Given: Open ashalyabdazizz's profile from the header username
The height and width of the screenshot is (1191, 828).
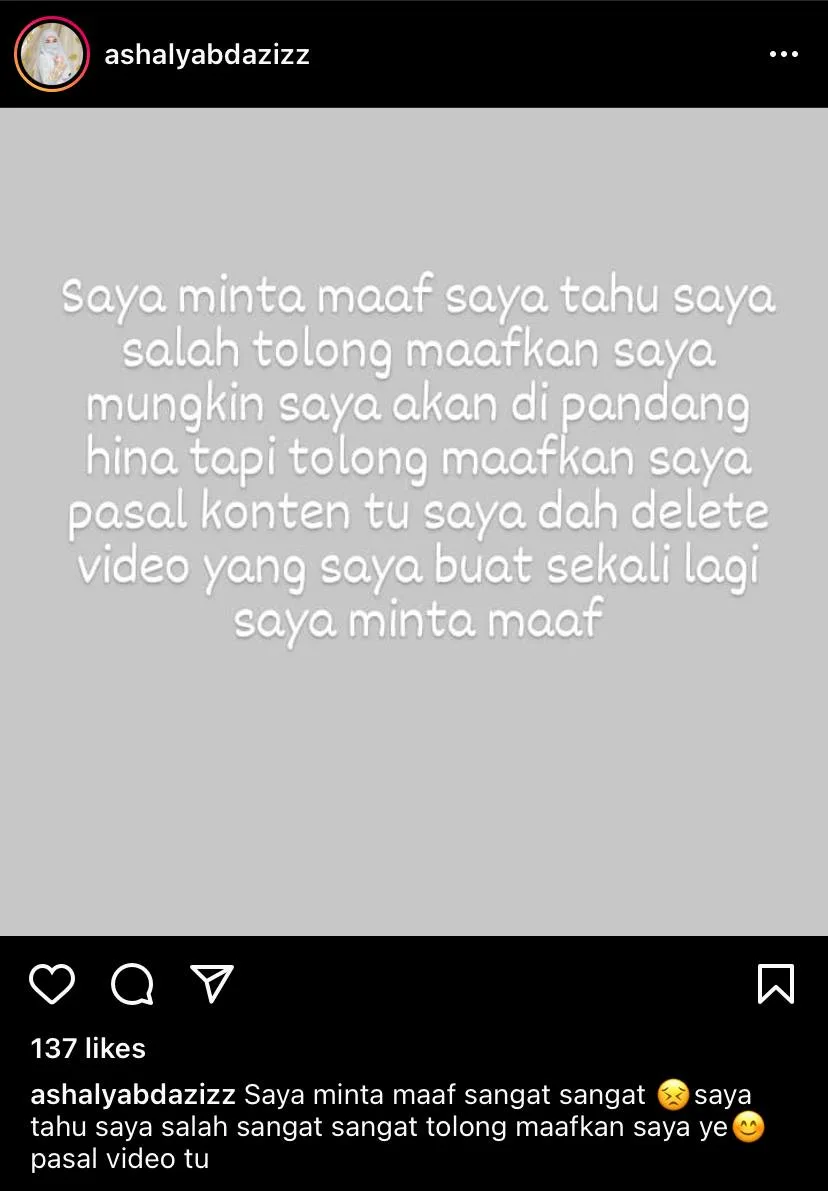Looking at the screenshot, I should (x=207, y=54).
